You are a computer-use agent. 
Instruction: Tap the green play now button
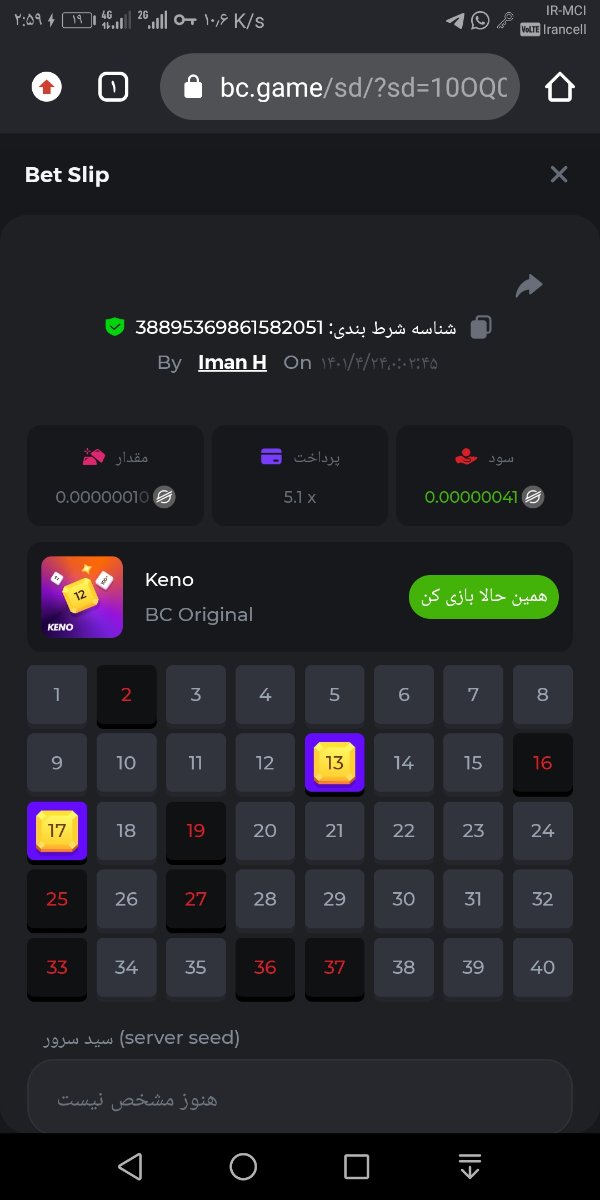pyautogui.click(x=484, y=596)
